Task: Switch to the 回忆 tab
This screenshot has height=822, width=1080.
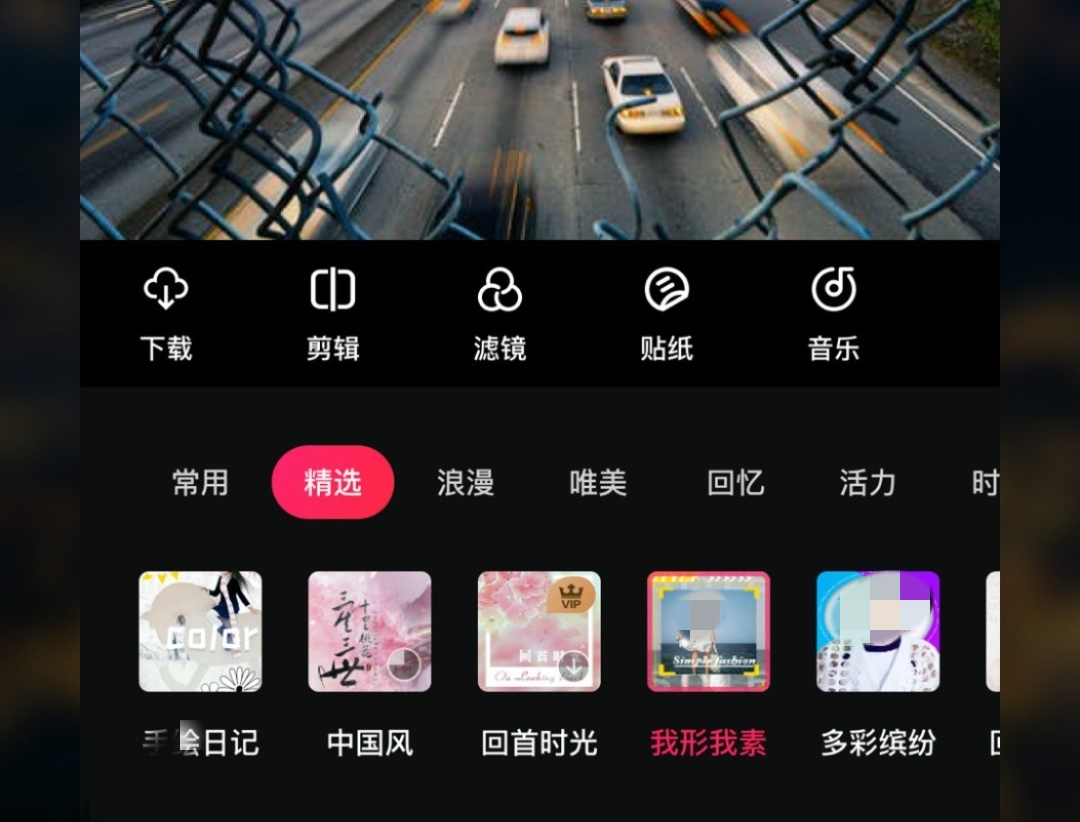Action: click(x=735, y=483)
